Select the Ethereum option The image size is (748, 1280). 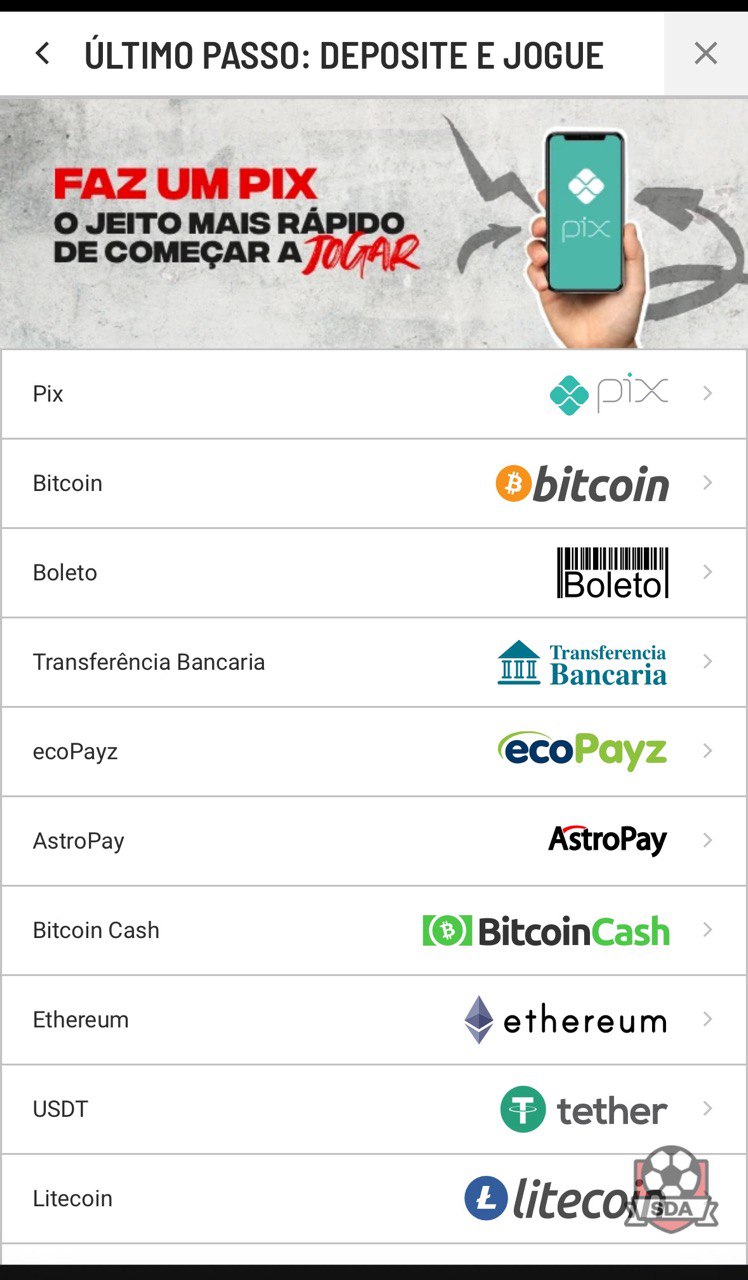click(x=373, y=1020)
